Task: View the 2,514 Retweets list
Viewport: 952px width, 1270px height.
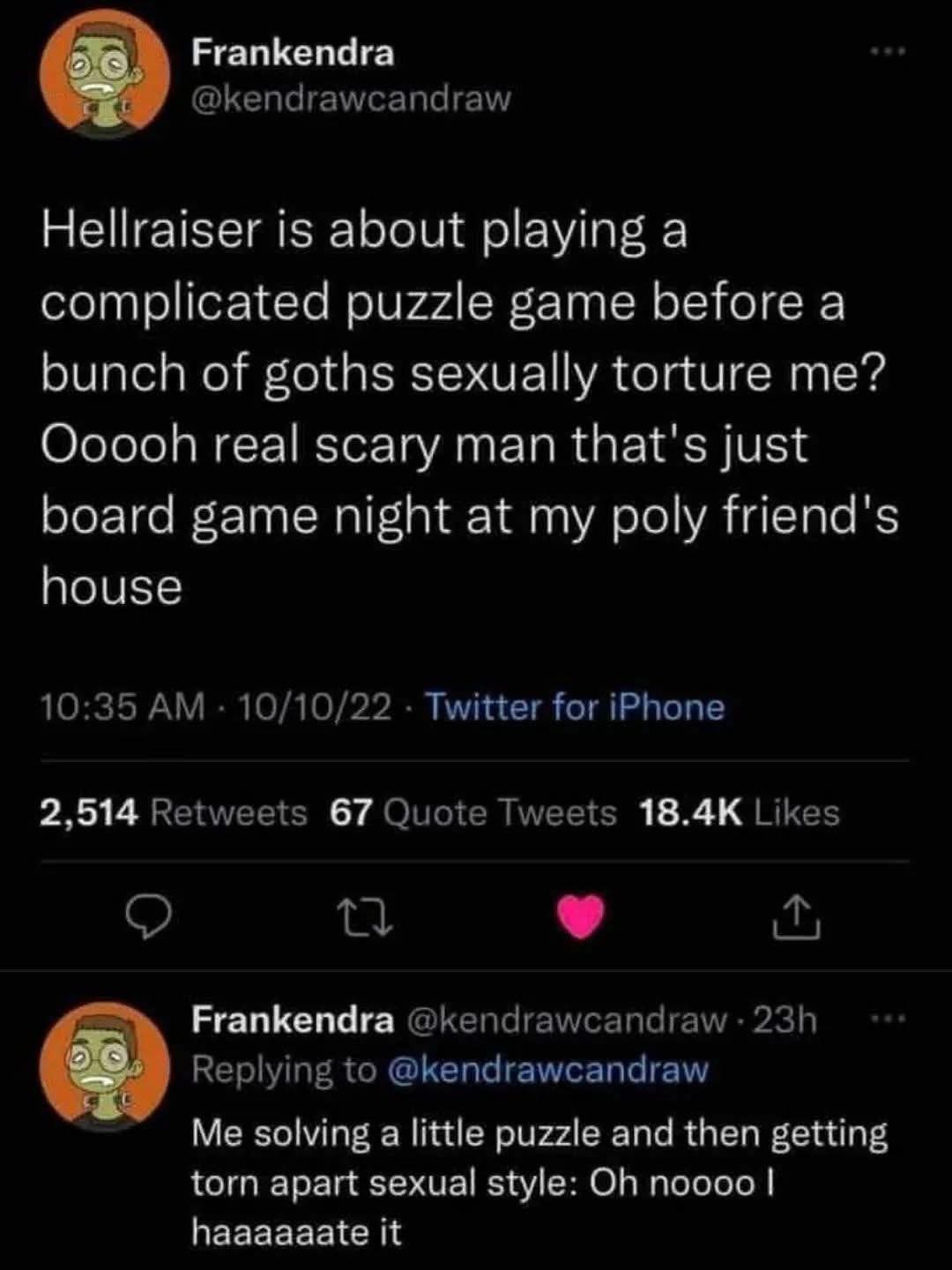Action: tap(174, 812)
